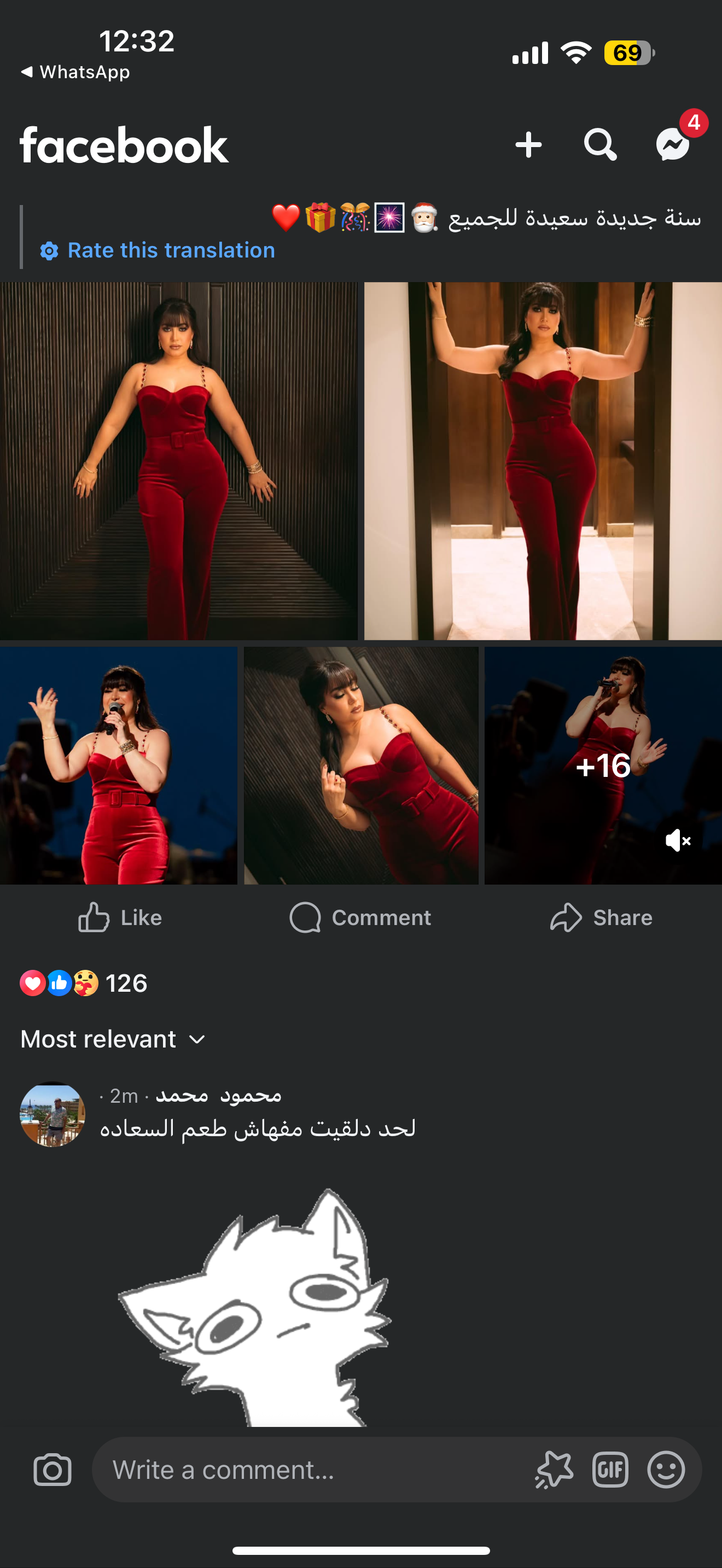Open Facebook search
The height and width of the screenshot is (1568, 722).
pos(600,145)
